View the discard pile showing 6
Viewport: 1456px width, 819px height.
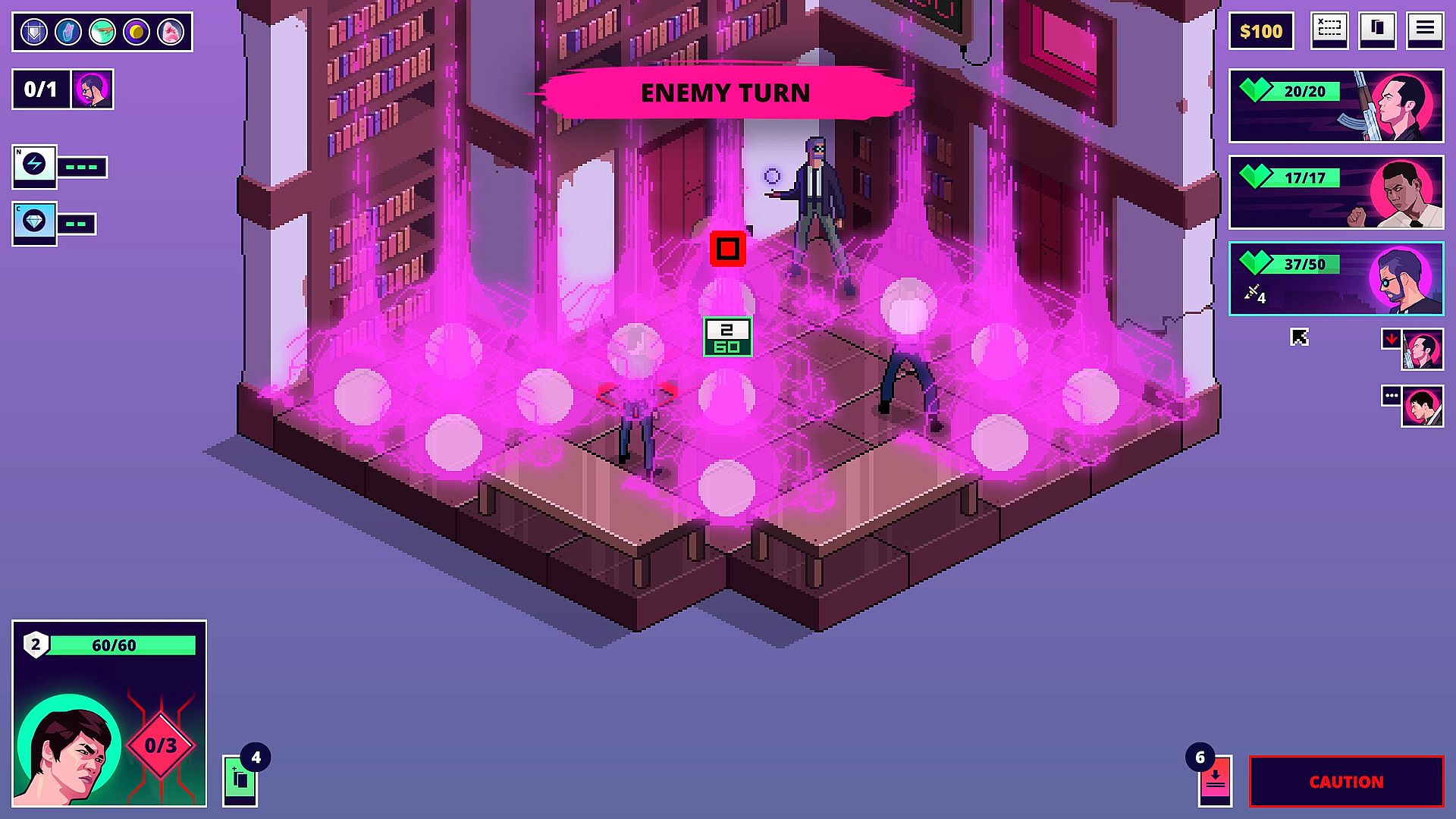click(1215, 780)
